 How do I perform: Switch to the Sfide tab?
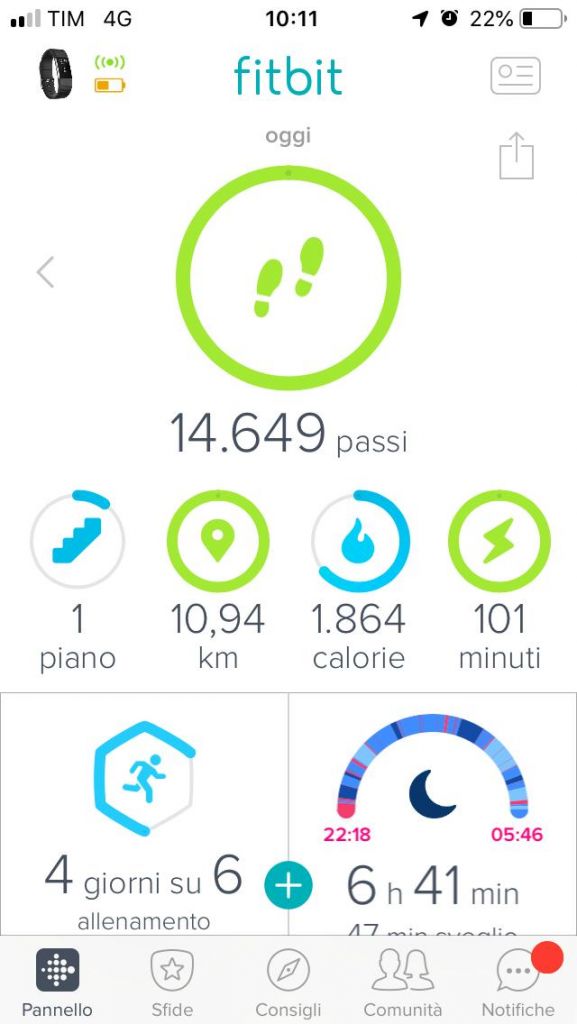point(172,982)
